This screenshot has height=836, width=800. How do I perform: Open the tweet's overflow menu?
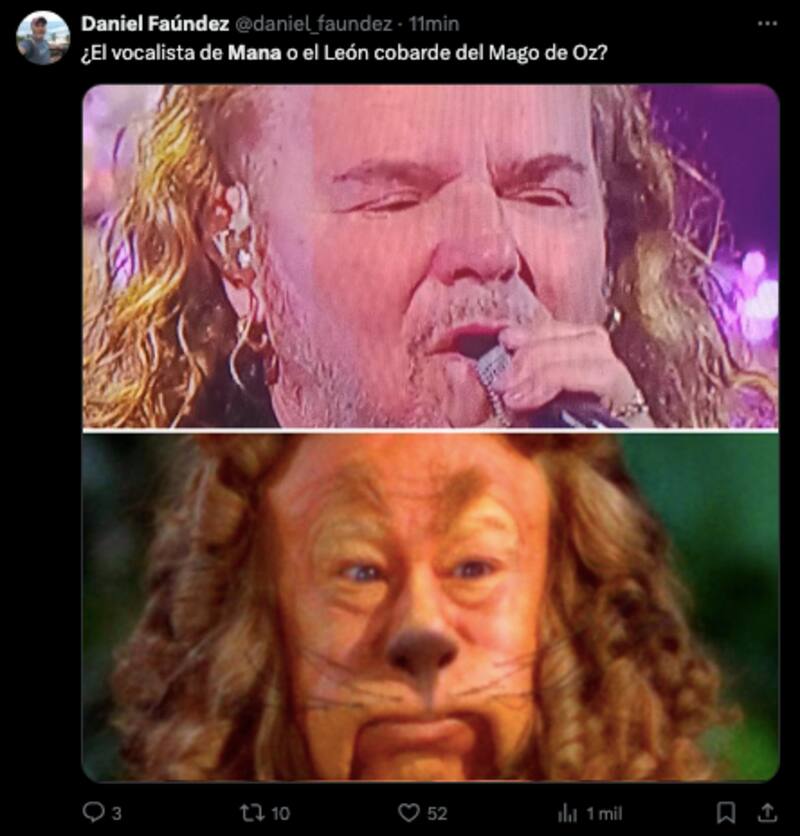(766, 23)
